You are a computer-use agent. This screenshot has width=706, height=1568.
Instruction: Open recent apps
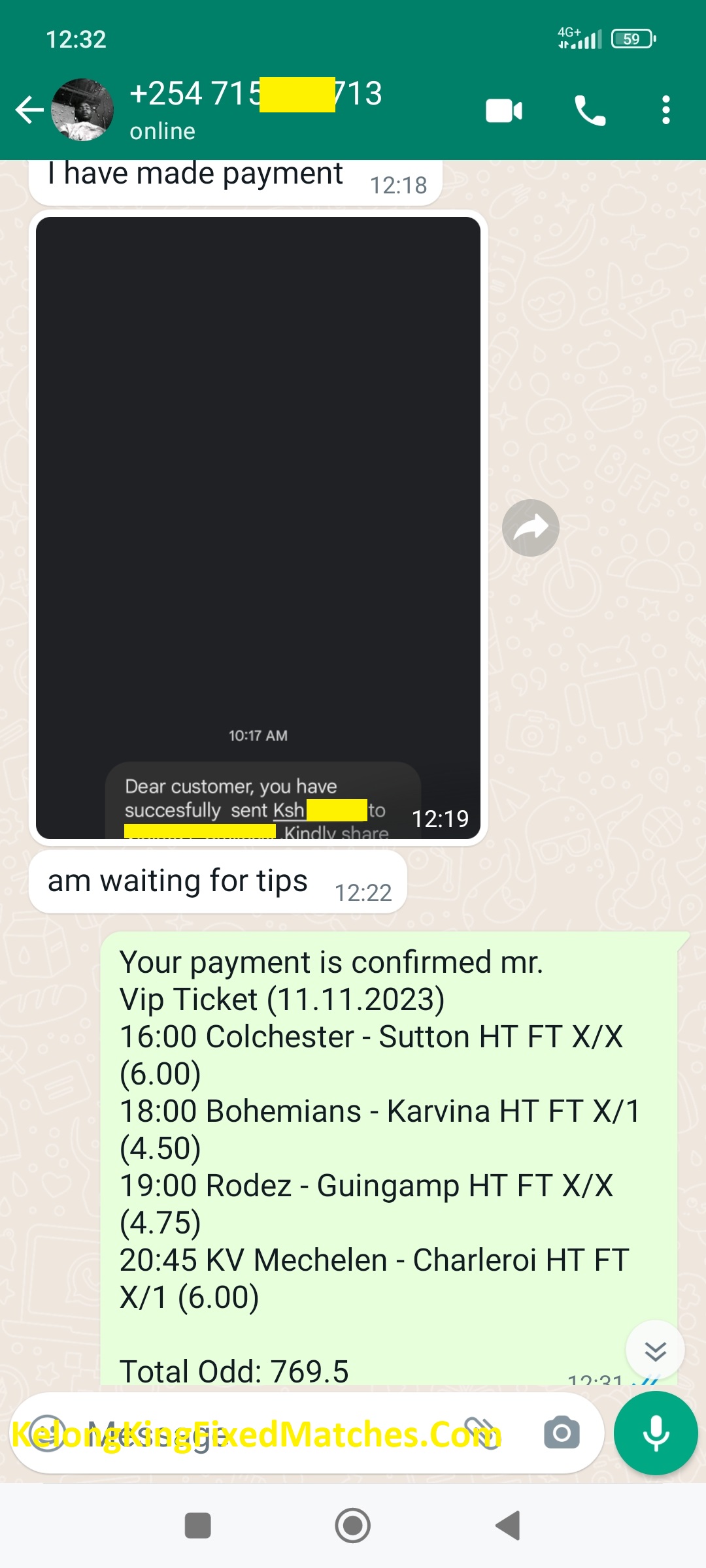198,1526
